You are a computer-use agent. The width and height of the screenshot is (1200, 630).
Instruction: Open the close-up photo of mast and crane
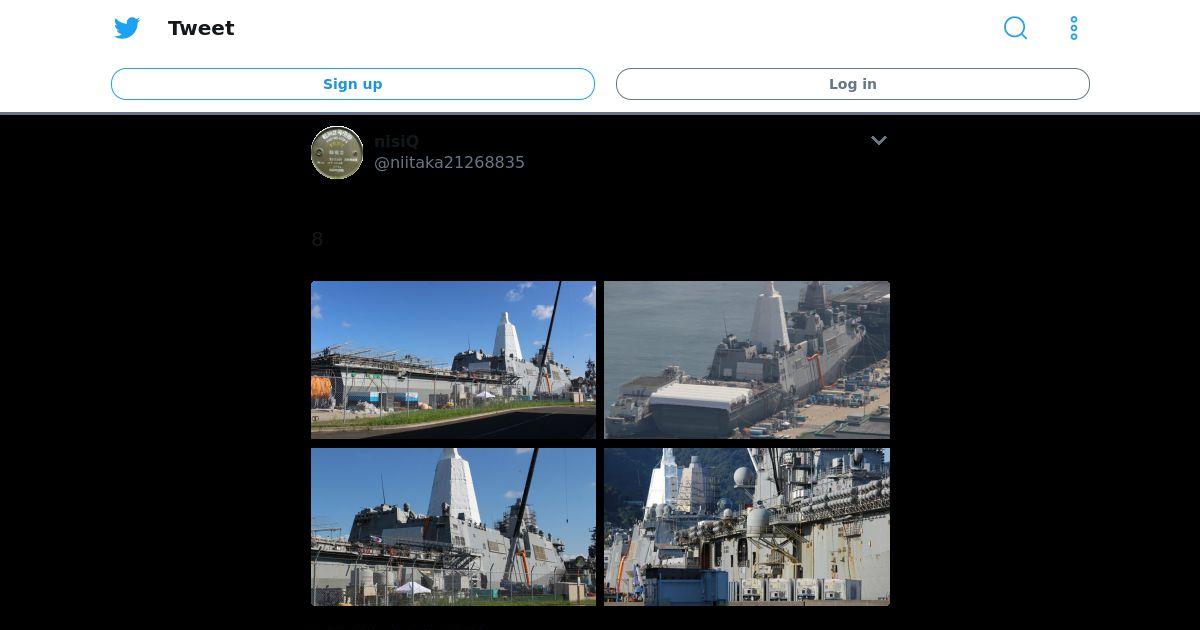[453, 526]
